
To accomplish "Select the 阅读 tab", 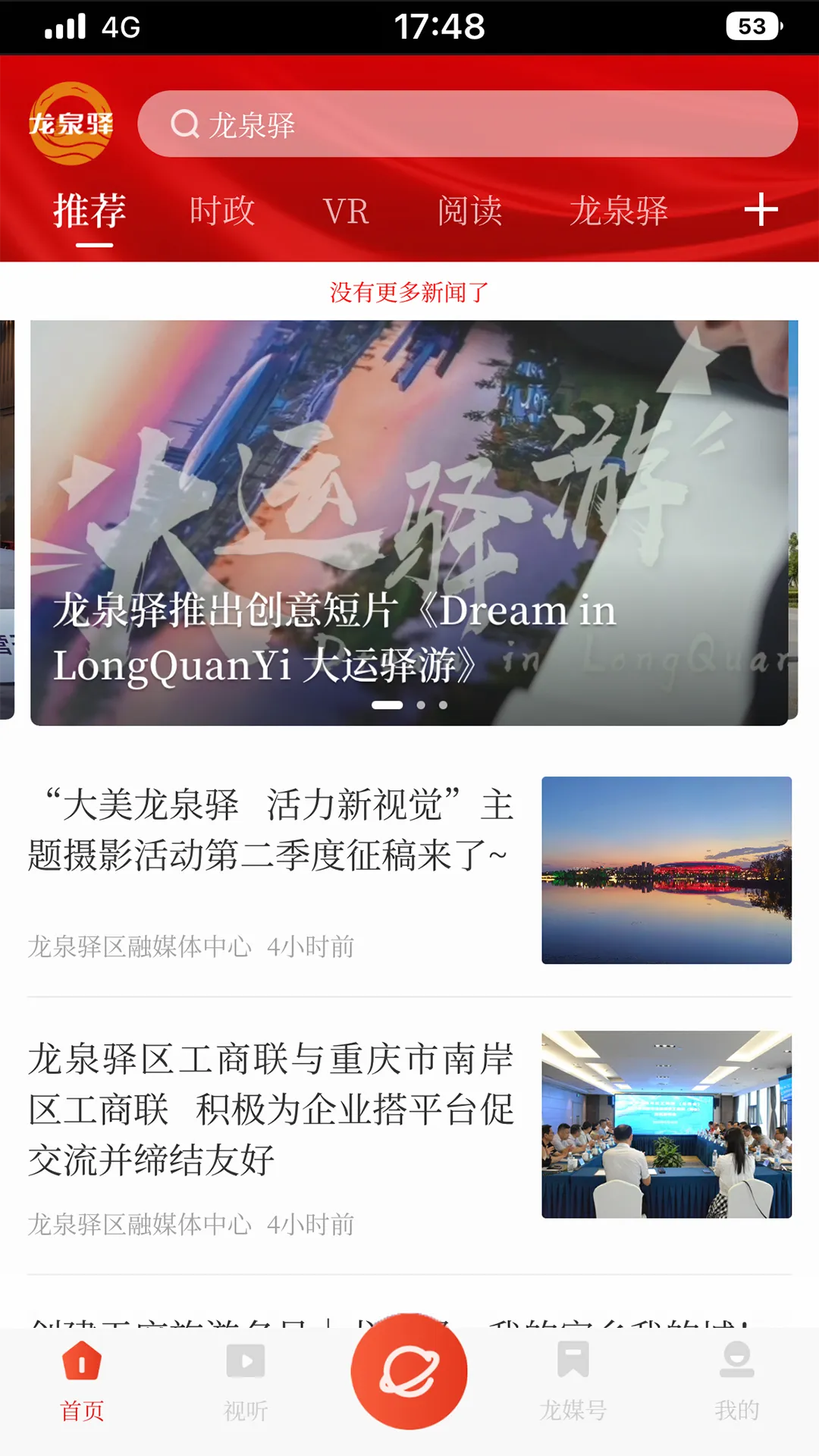I will coord(470,211).
